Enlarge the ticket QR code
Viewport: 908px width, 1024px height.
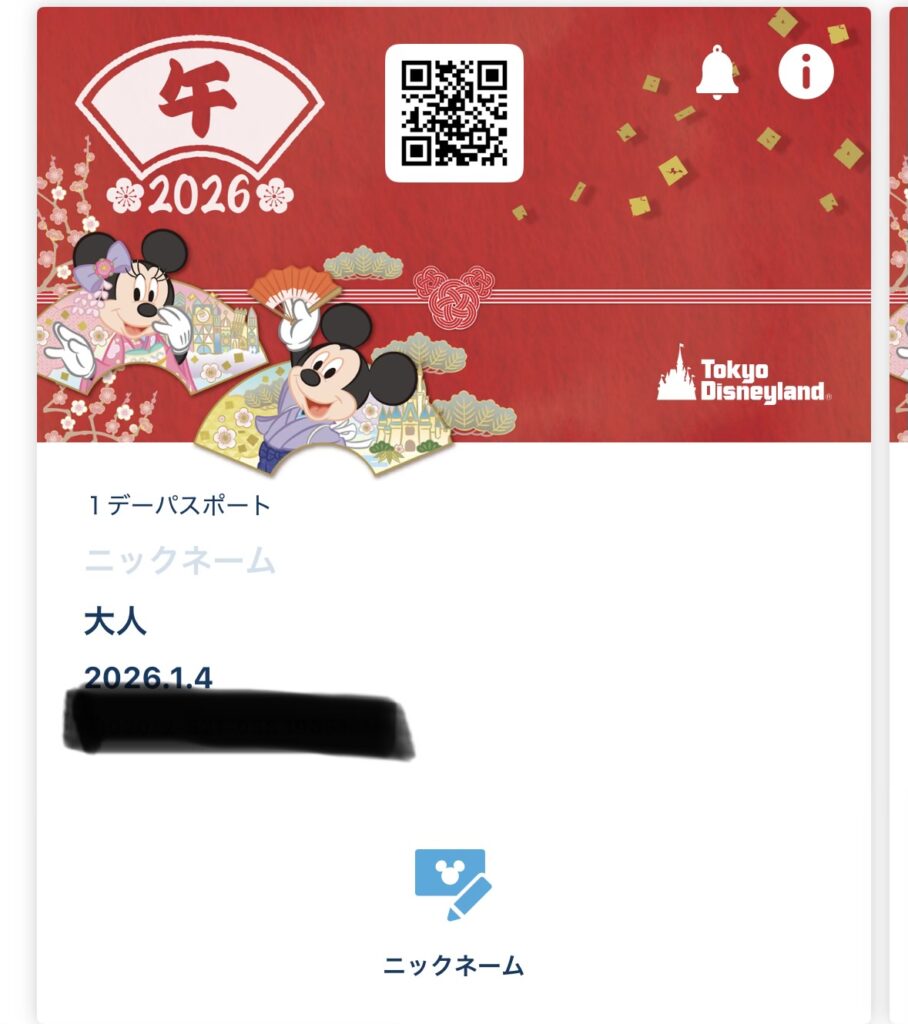454,112
